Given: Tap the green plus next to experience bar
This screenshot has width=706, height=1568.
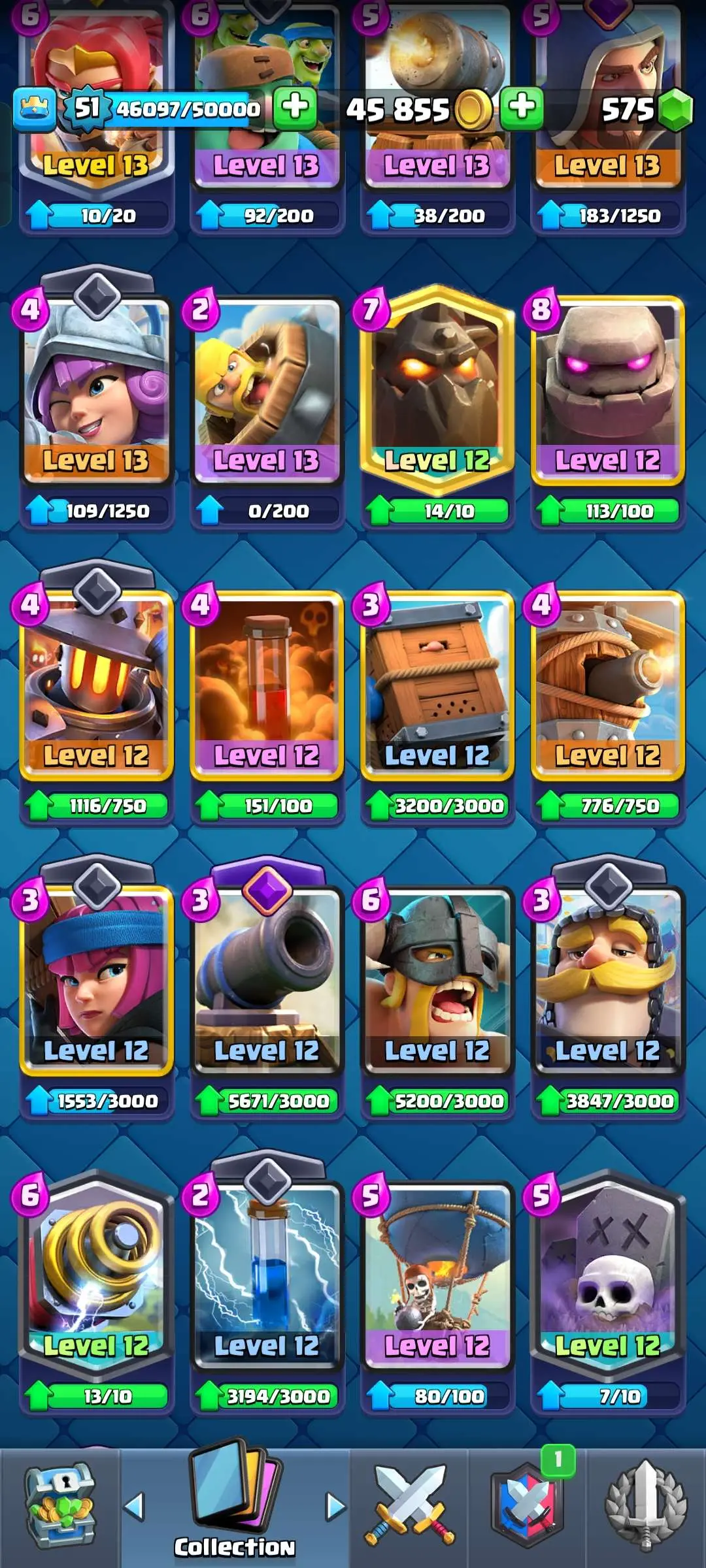Looking at the screenshot, I should coord(295,106).
